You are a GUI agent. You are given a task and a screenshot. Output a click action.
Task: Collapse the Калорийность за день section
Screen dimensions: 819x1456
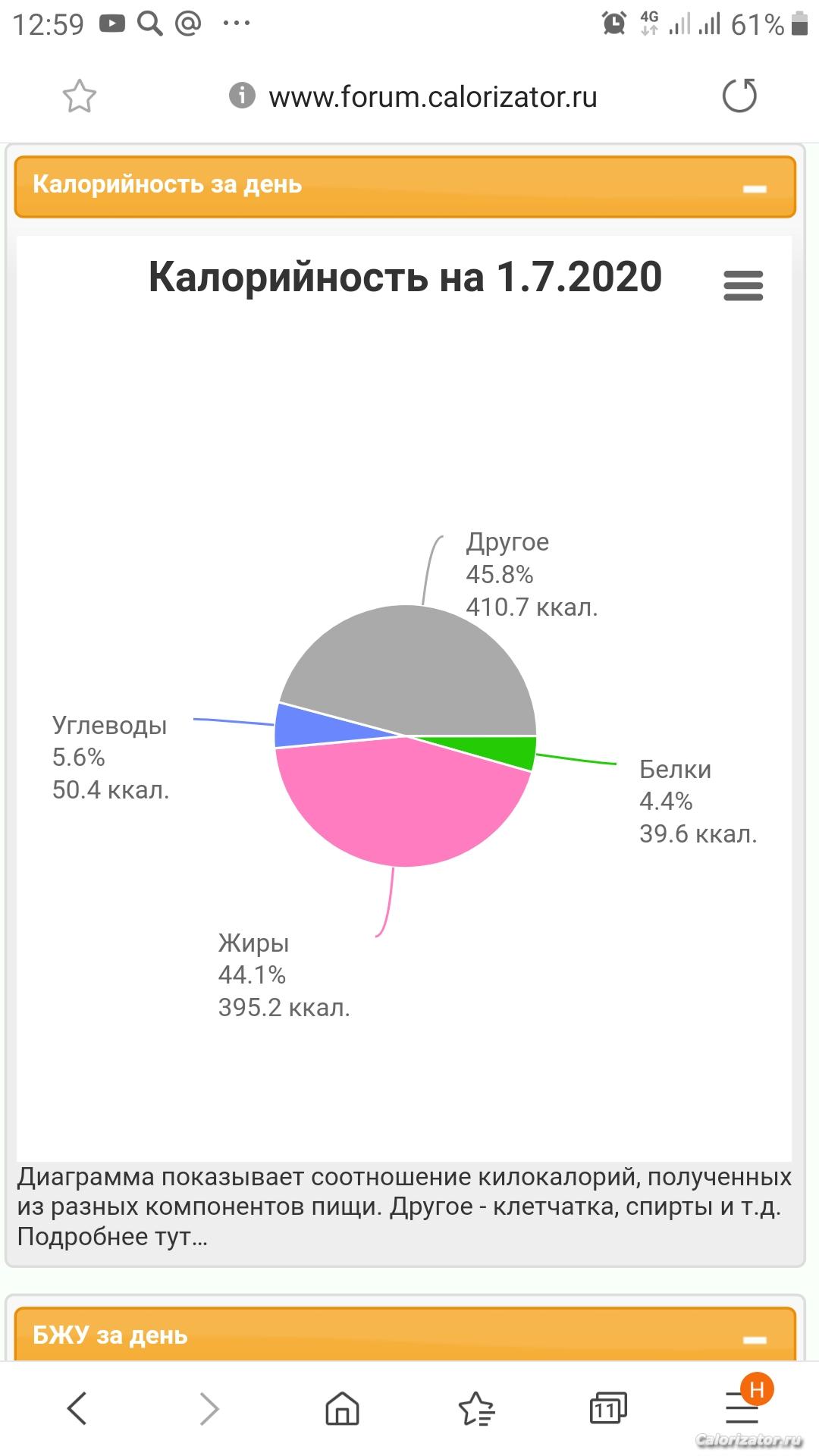[x=754, y=188]
